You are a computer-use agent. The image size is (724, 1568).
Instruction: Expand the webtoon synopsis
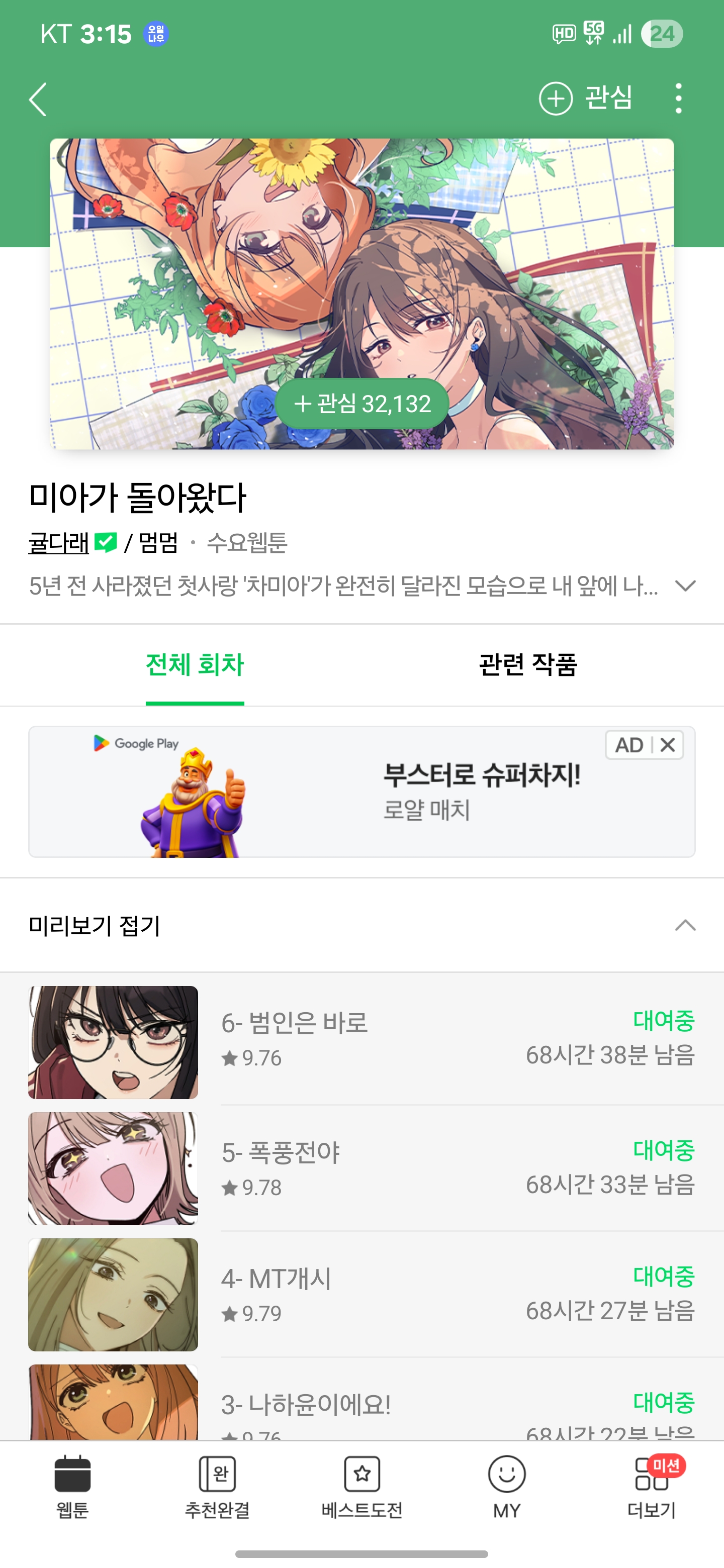click(x=685, y=585)
